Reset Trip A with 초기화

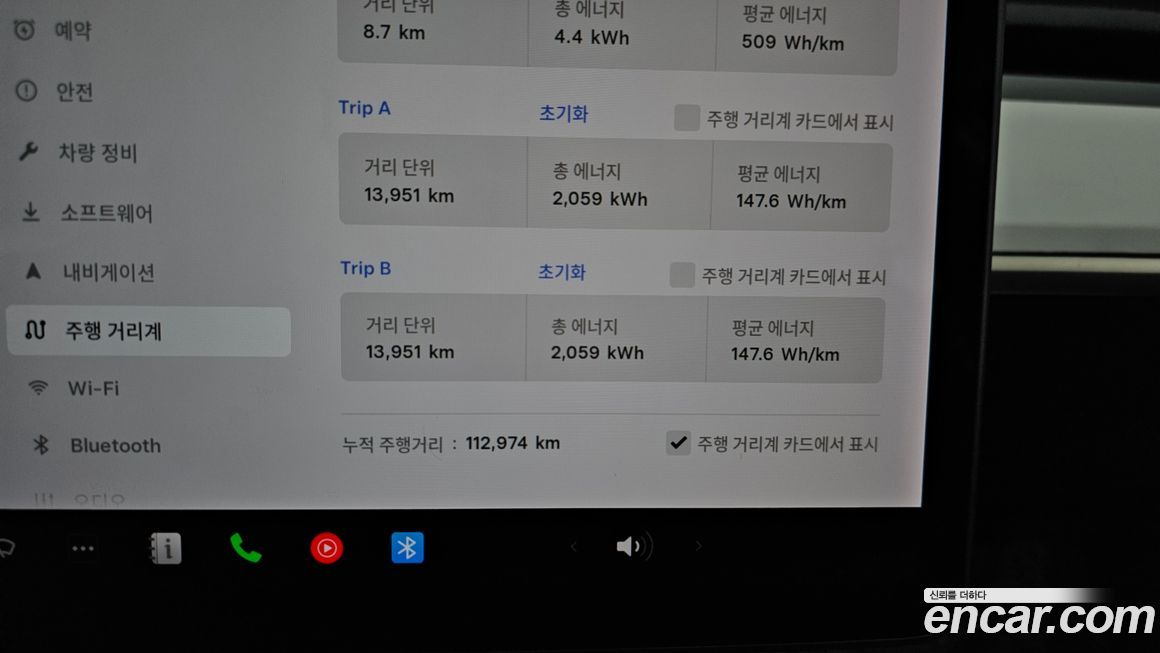[x=563, y=113]
